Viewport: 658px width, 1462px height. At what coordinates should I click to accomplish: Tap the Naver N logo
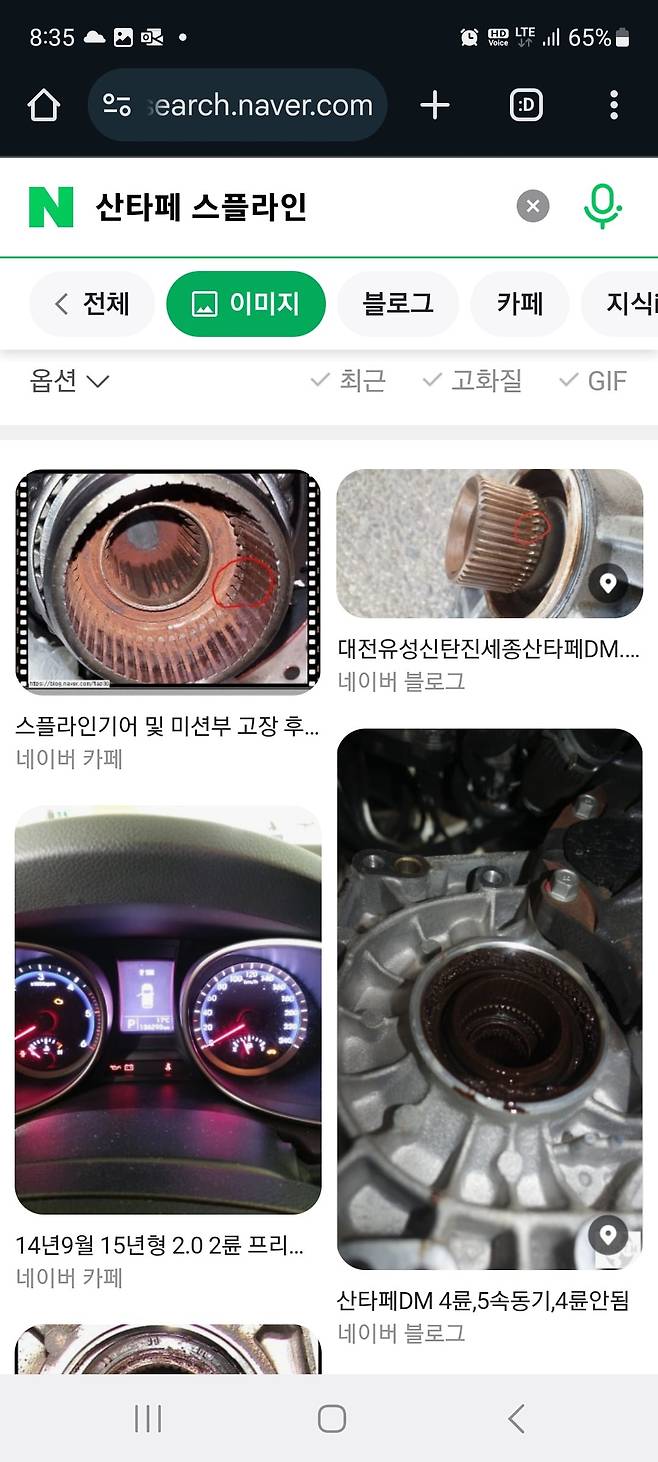click(x=51, y=207)
